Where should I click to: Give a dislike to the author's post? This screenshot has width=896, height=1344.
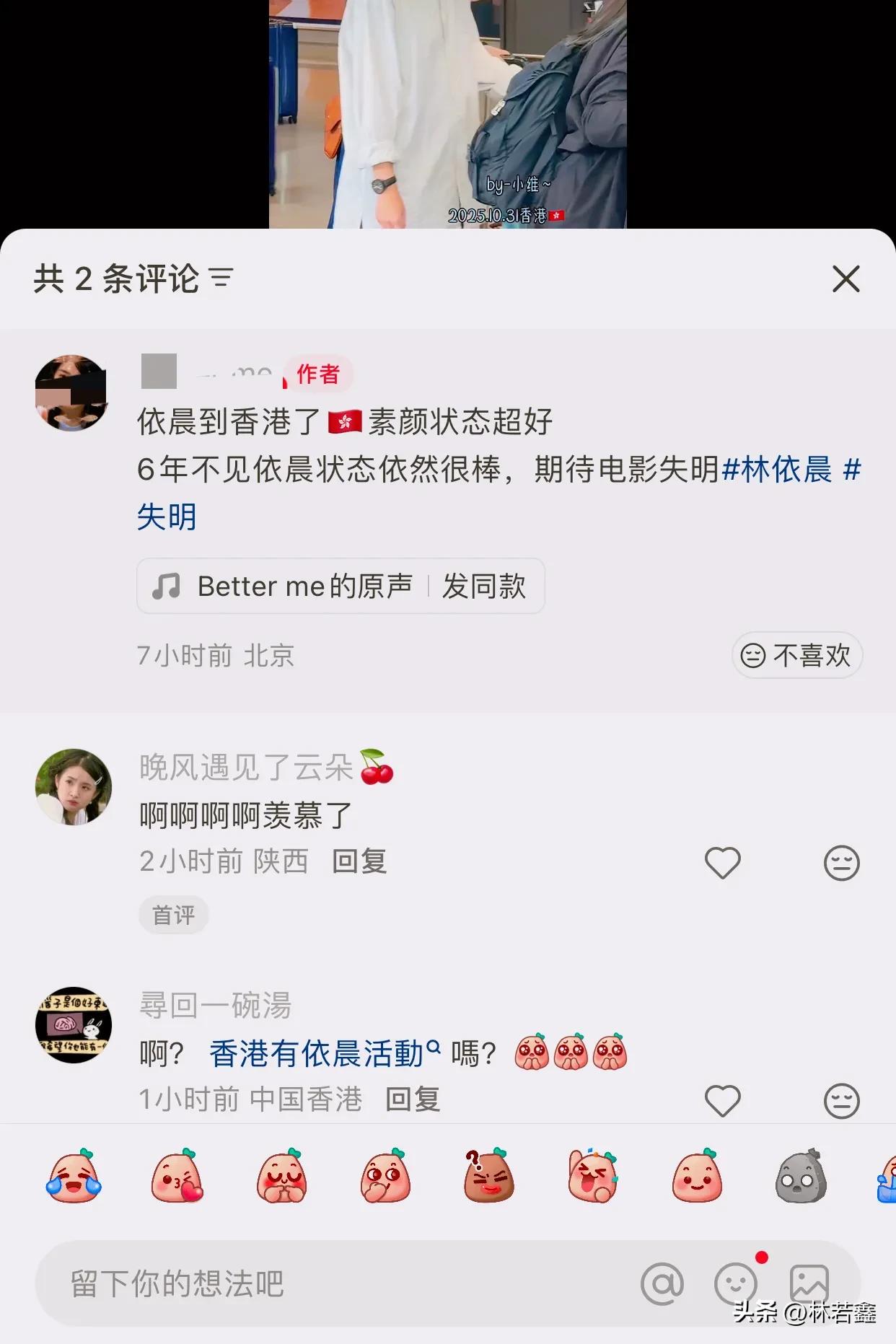(796, 655)
